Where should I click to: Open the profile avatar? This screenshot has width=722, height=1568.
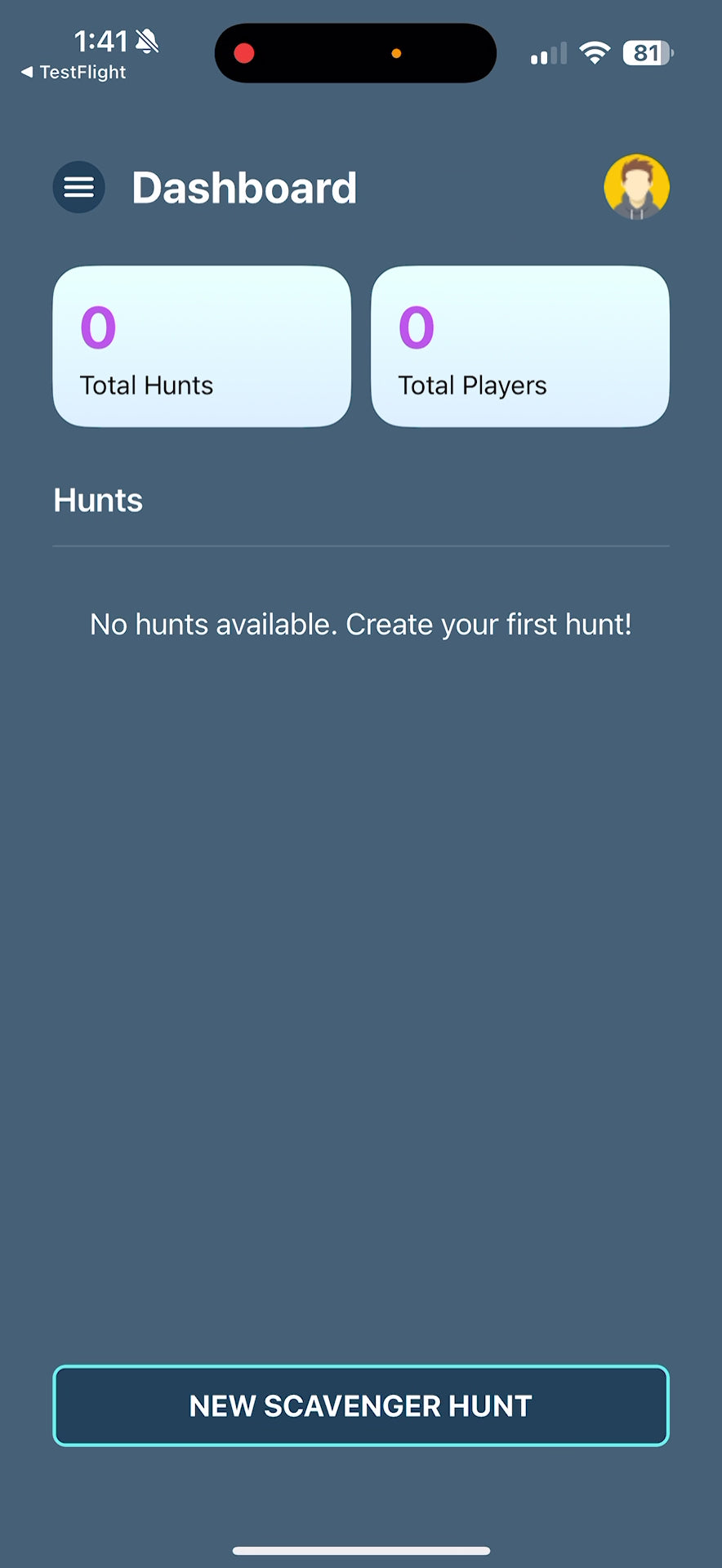coord(636,188)
